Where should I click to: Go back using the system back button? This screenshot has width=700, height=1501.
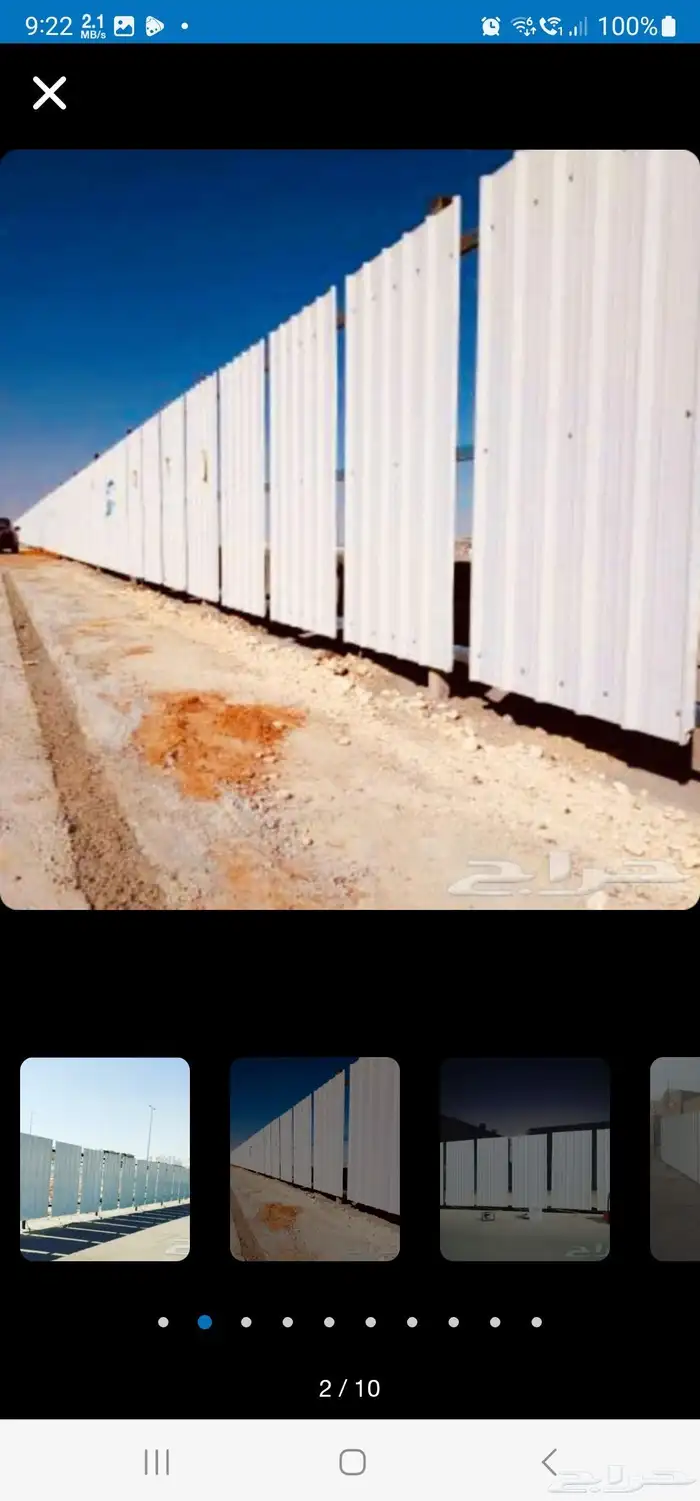point(549,1461)
